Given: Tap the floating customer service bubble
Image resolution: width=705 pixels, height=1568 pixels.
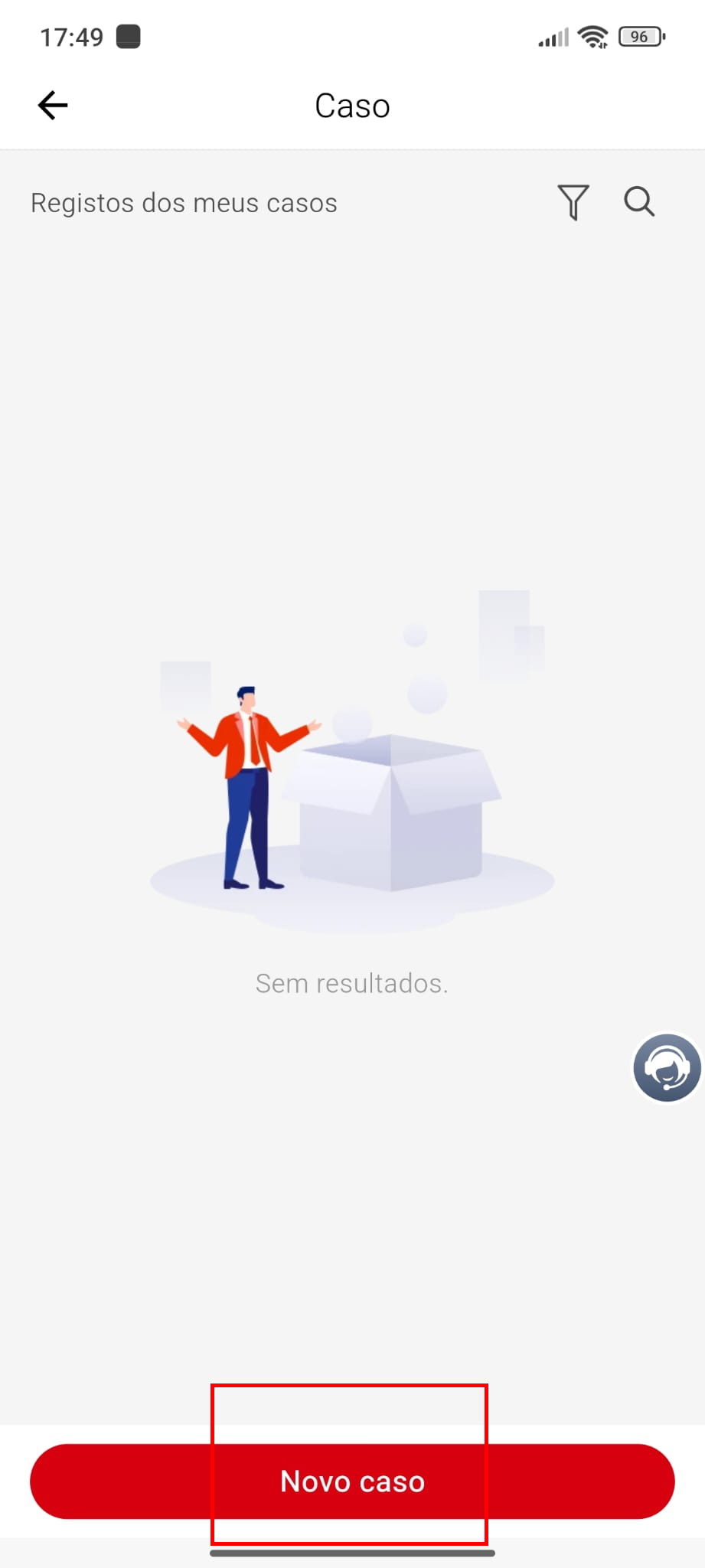Looking at the screenshot, I should tap(666, 1068).
